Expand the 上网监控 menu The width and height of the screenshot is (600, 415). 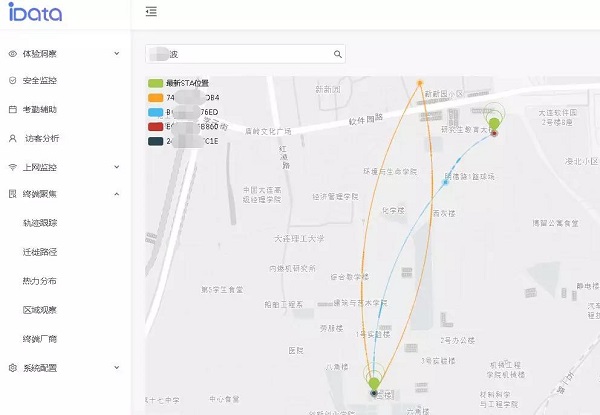[x=62, y=167]
